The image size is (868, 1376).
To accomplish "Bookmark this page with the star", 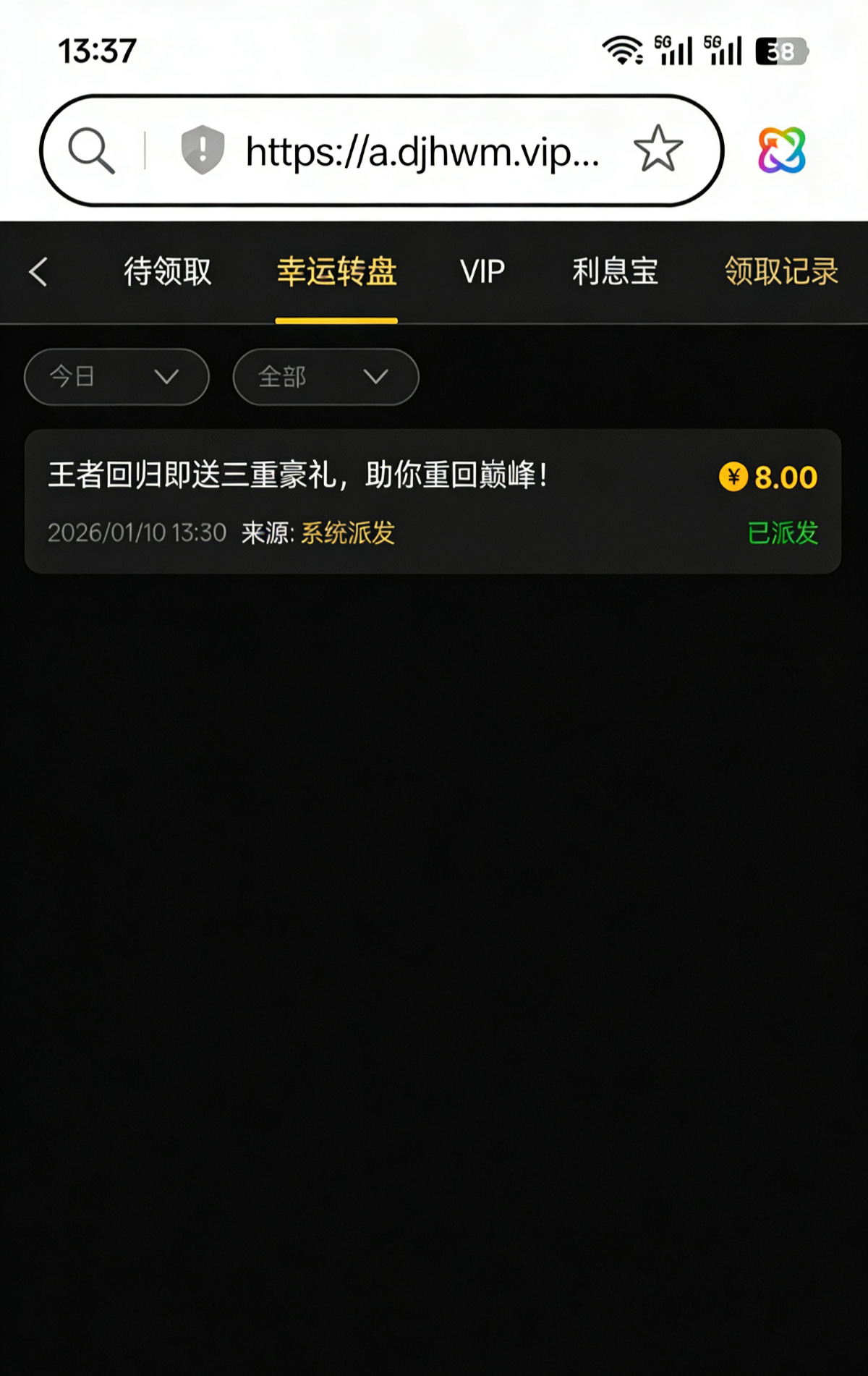I will click(x=658, y=150).
